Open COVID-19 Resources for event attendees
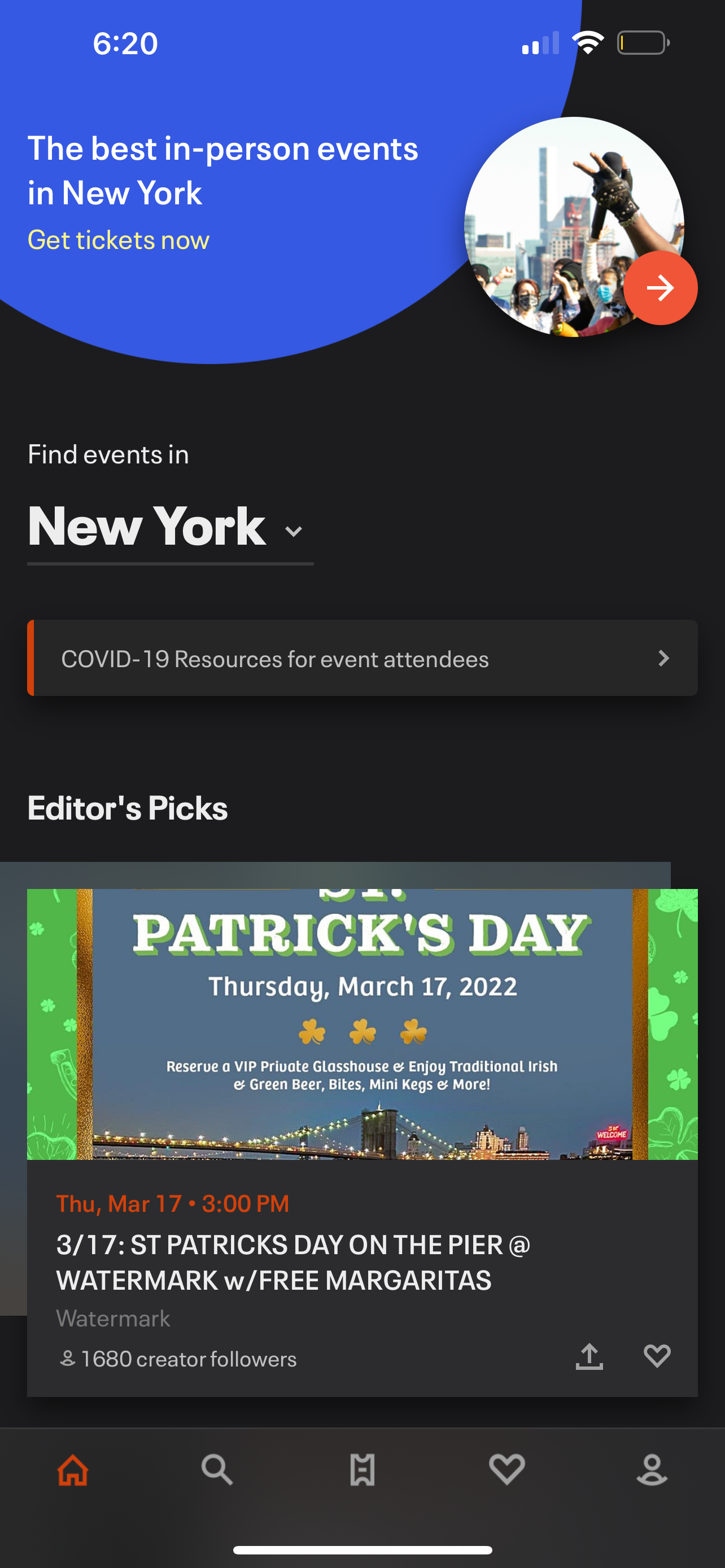This screenshot has height=1568, width=725. 362,658
